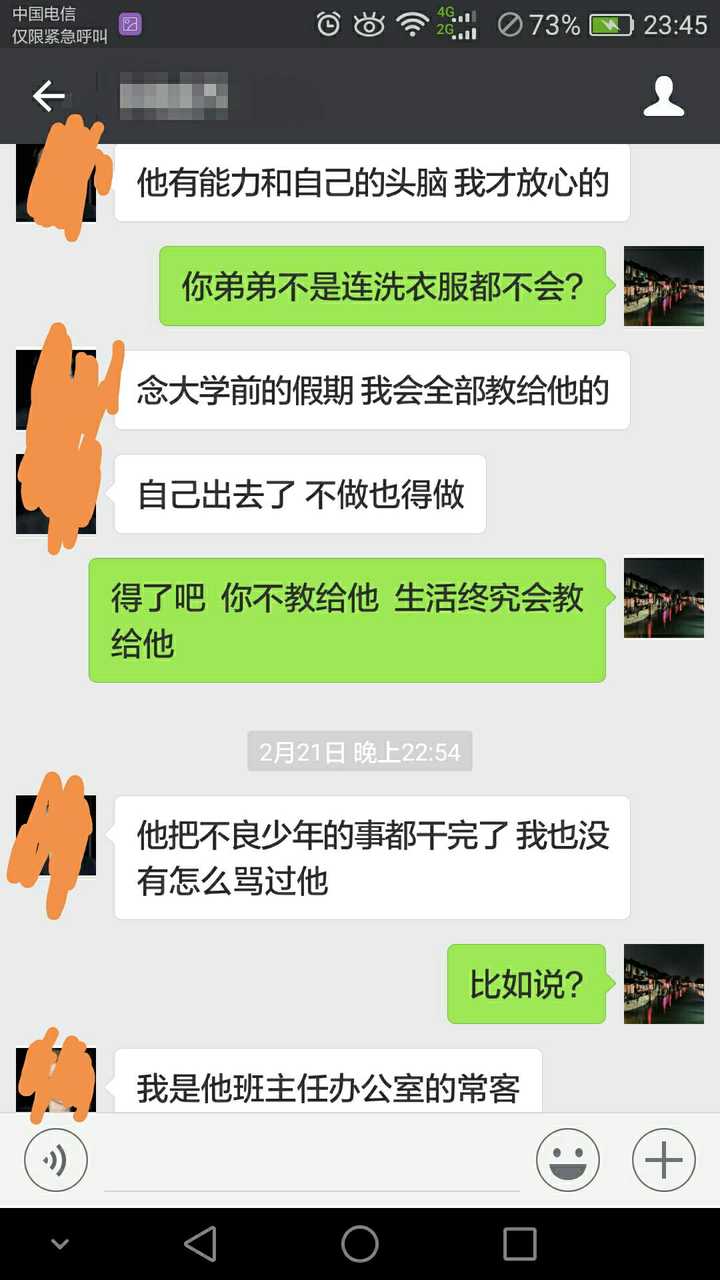Tap my avatar beside "你弟弟不是连洗衣服都不会?"
Screen dimensions: 720x1280
tap(664, 286)
